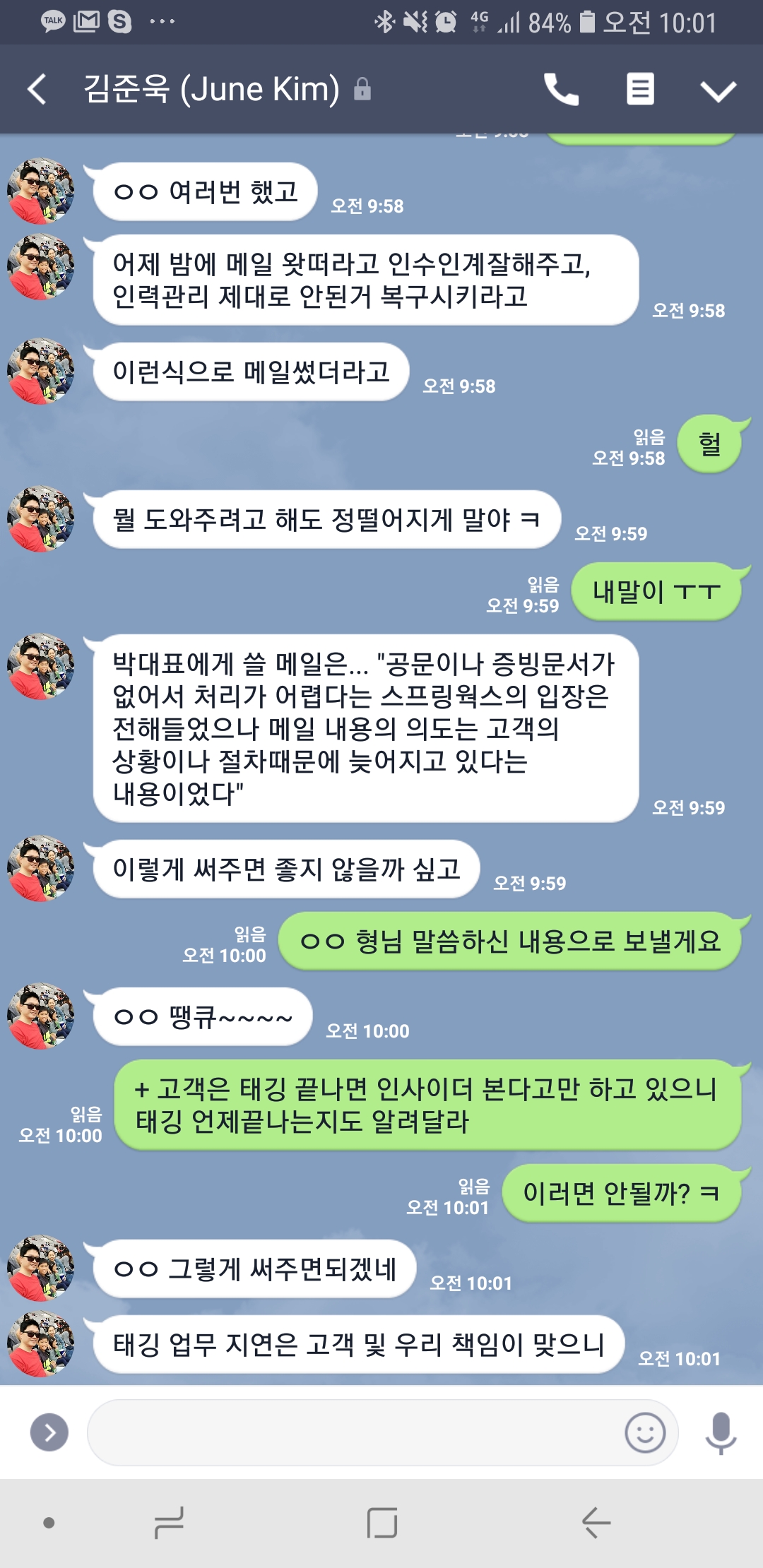
Task: Start a voice call with June Kim
Action: click(561, 90)
